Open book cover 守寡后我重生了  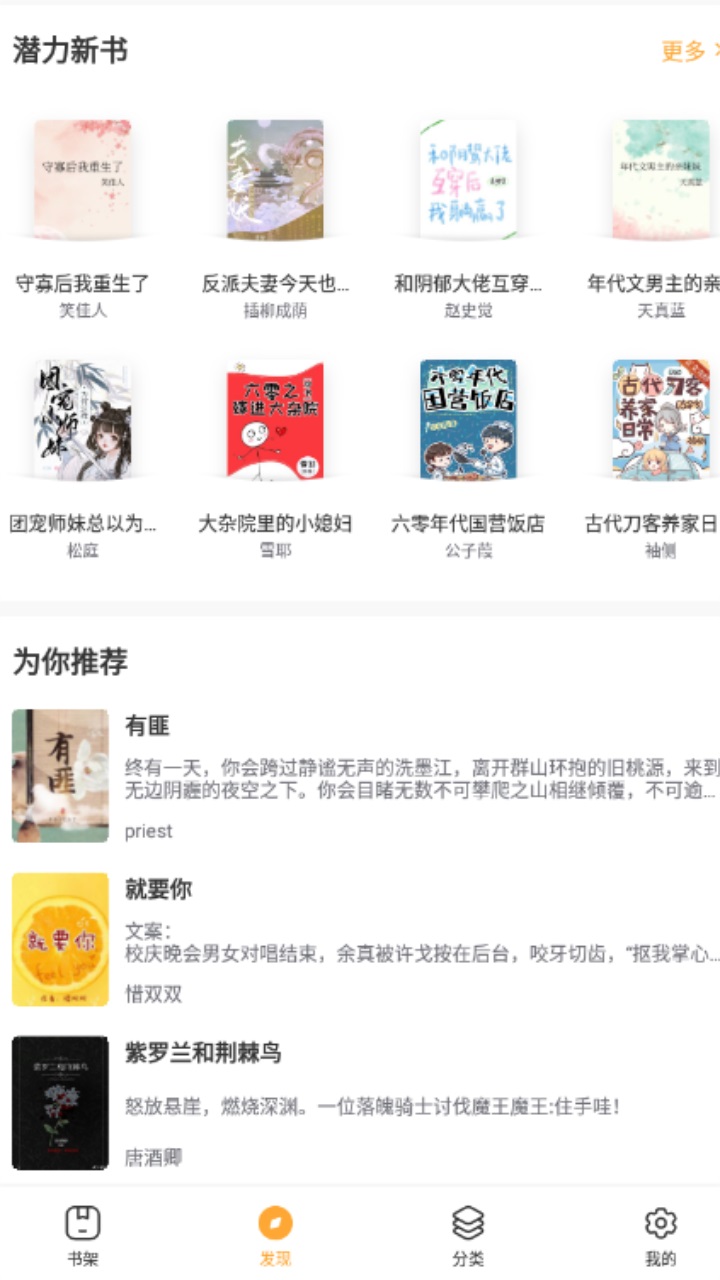point(82,179)
